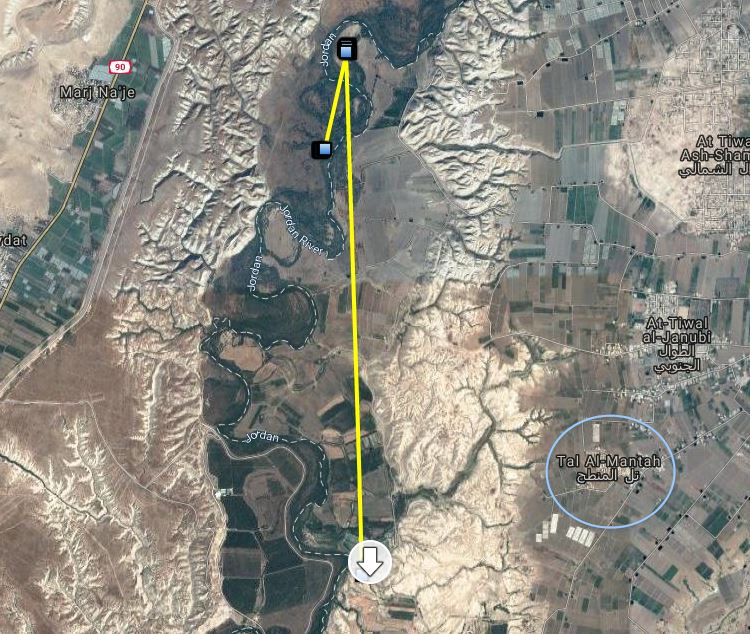Select the upper blue marker on Jordan River
Viewport: 750px width, 634px height.
point(346,48)
